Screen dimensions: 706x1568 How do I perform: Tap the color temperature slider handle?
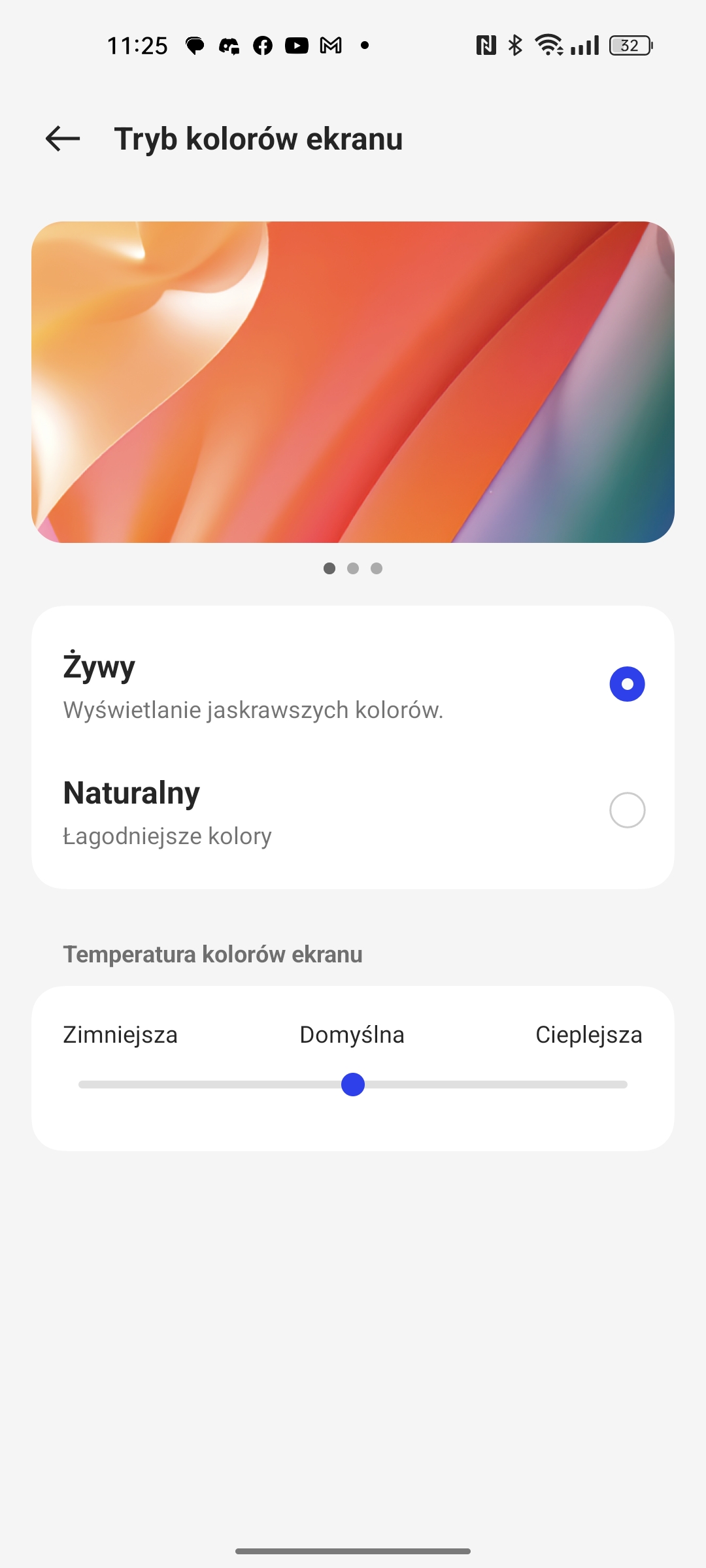pyautogui.click(x=353, y=1085)
